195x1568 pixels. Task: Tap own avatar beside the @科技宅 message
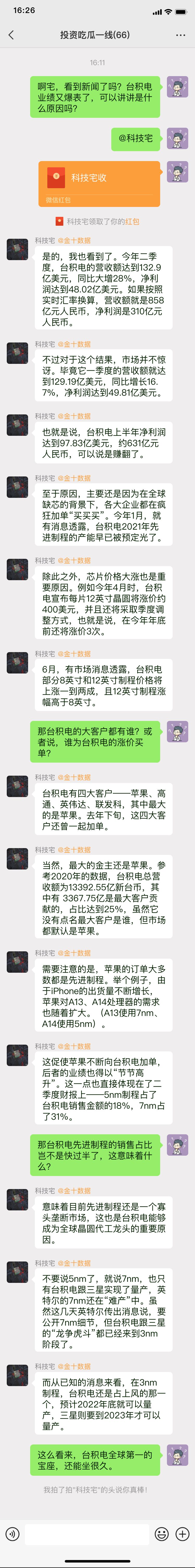click(177, 138)
